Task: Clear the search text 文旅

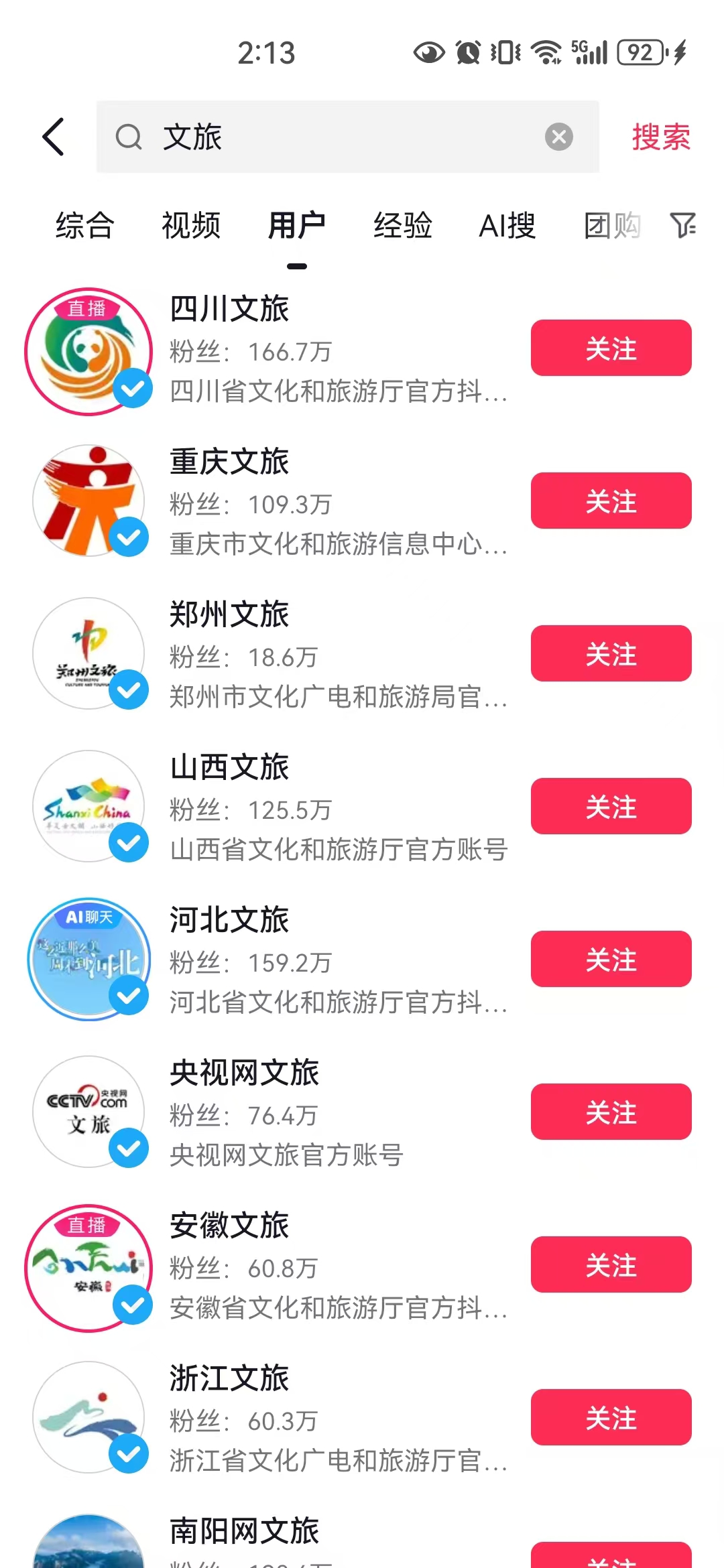Action: [x=558, y=137]
